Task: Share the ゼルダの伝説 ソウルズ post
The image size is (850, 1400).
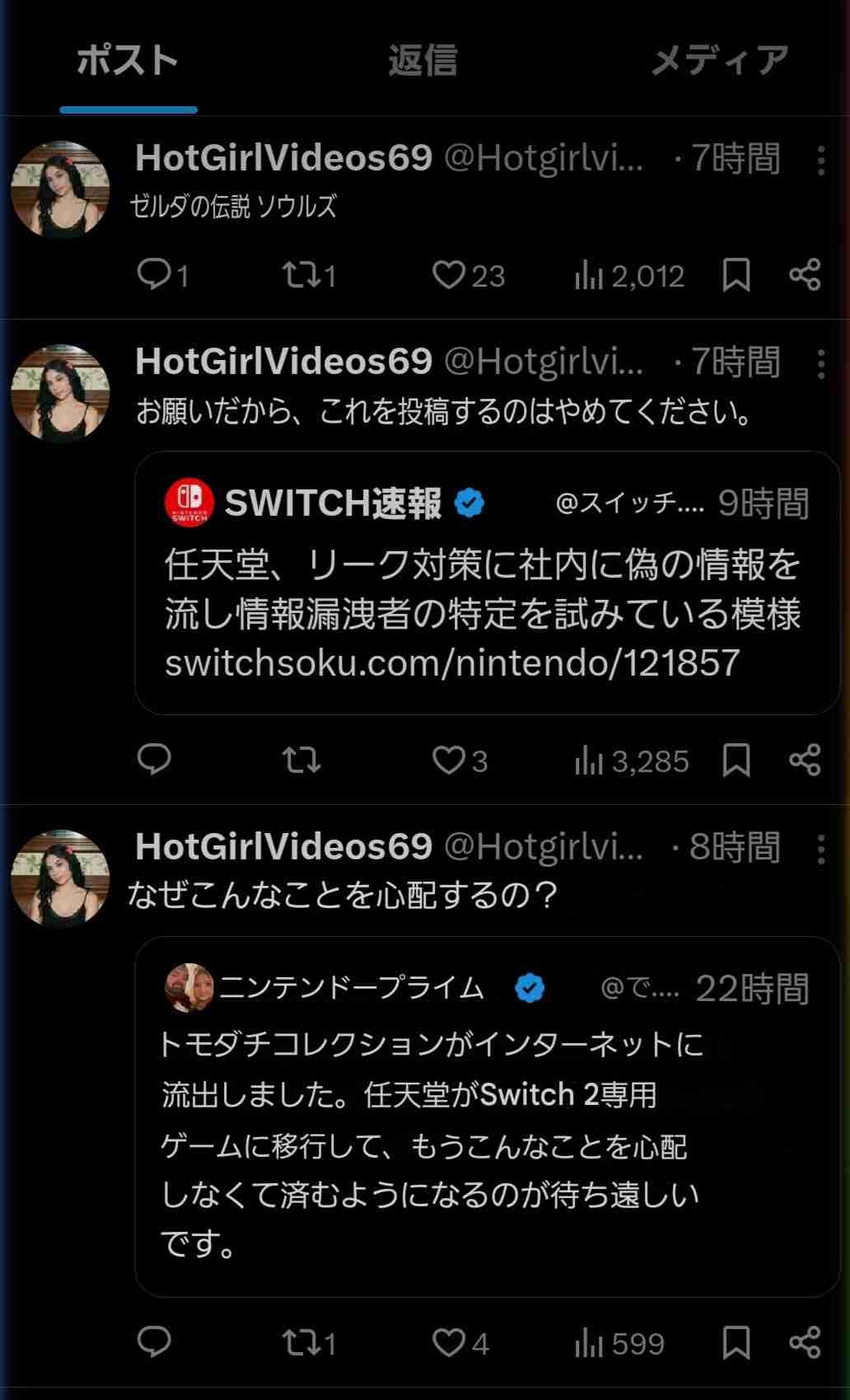Action: pos(805,275)
